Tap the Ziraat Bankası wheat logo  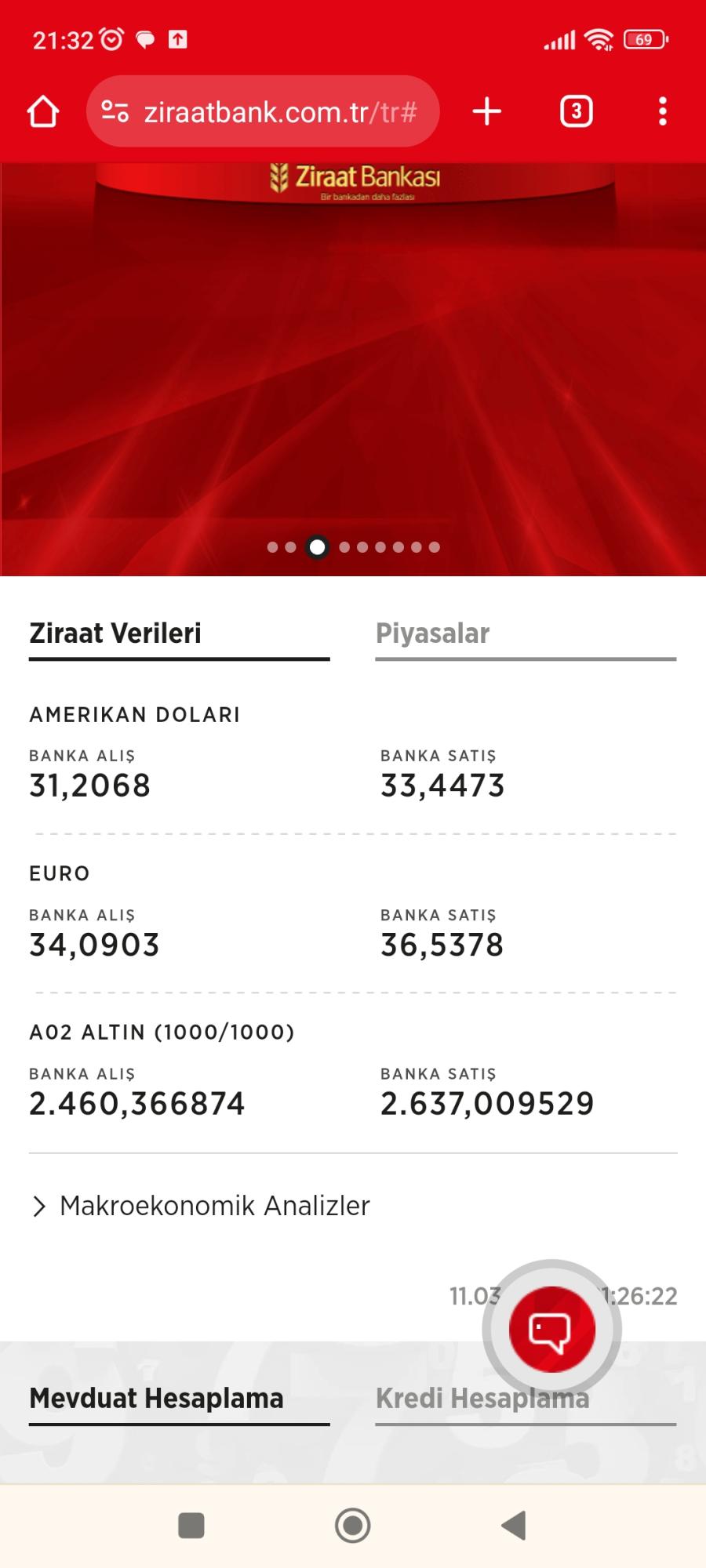coord(279,179)
